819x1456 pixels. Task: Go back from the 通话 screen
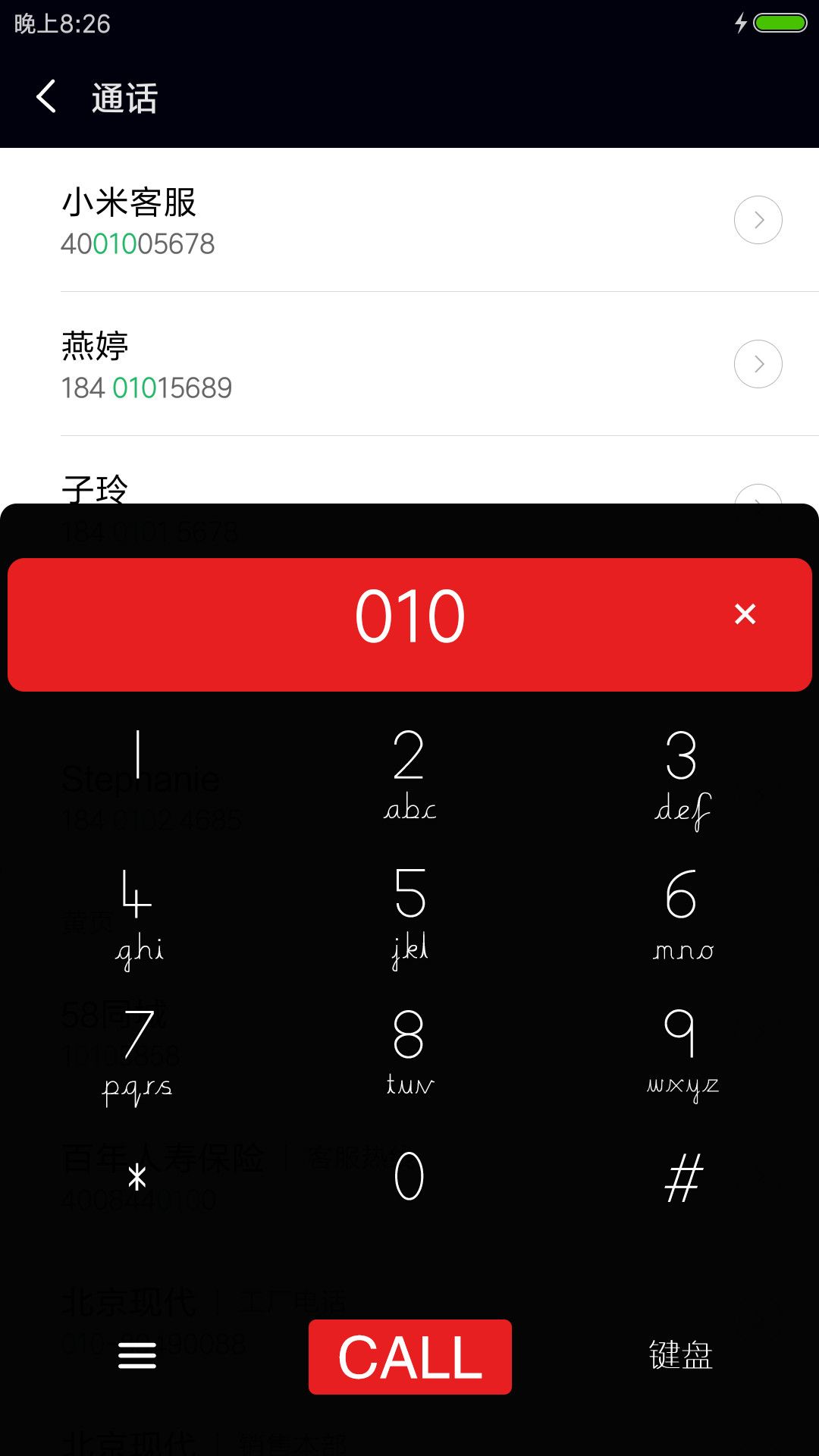(46, 97)
